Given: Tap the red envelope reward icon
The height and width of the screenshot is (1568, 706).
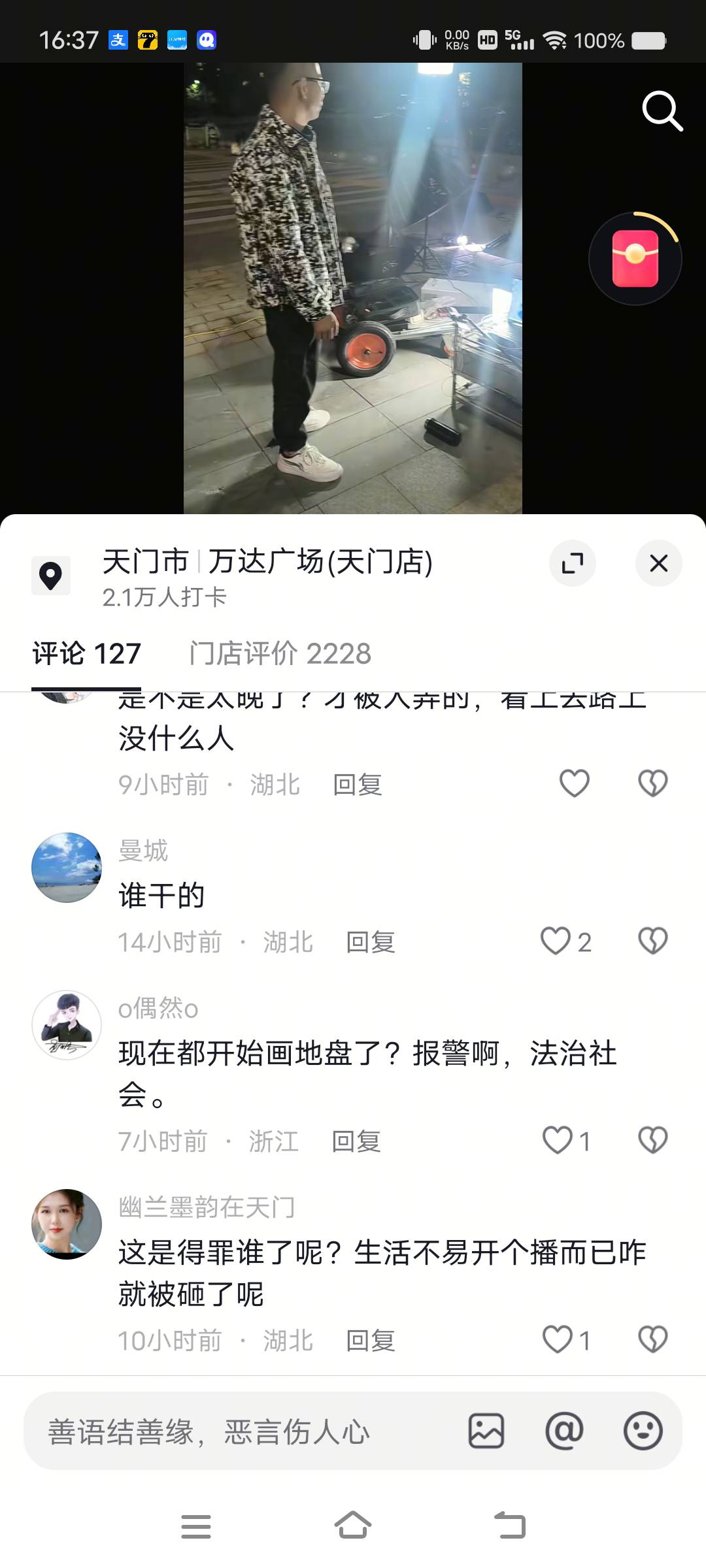Looking at the screenshot, I should click(635, 259).
